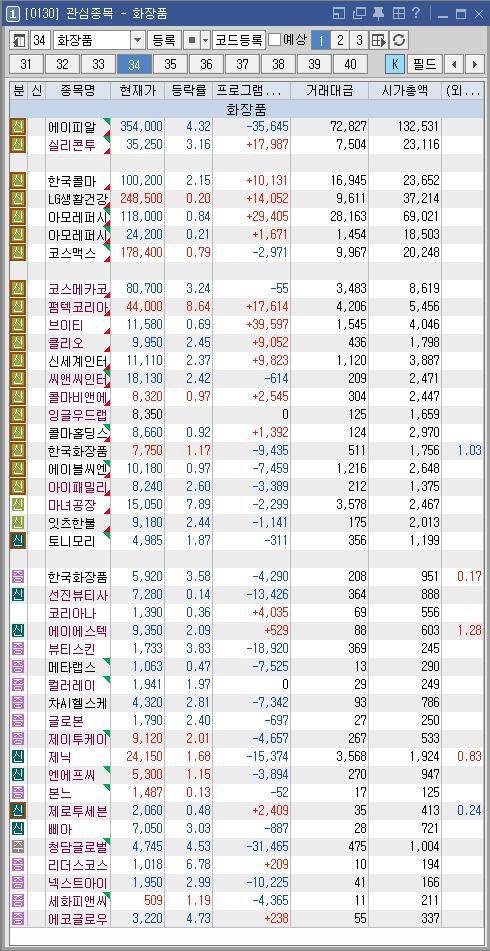
Task: Open the 화장품 group dropdown
Action: [x=138, y=41]
